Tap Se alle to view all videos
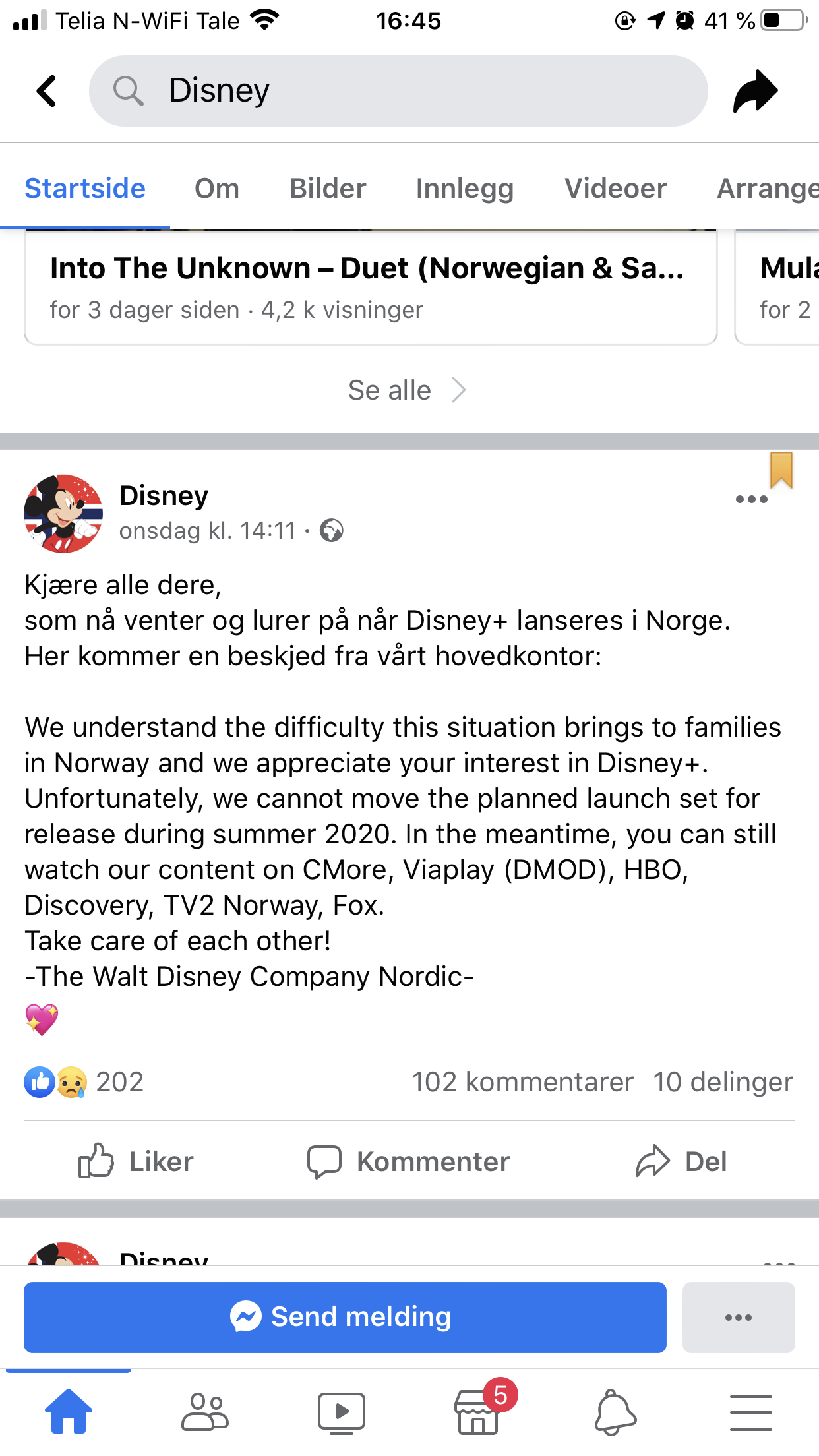The width and height of the screenshot is (819, 1456). click(408, 390)
